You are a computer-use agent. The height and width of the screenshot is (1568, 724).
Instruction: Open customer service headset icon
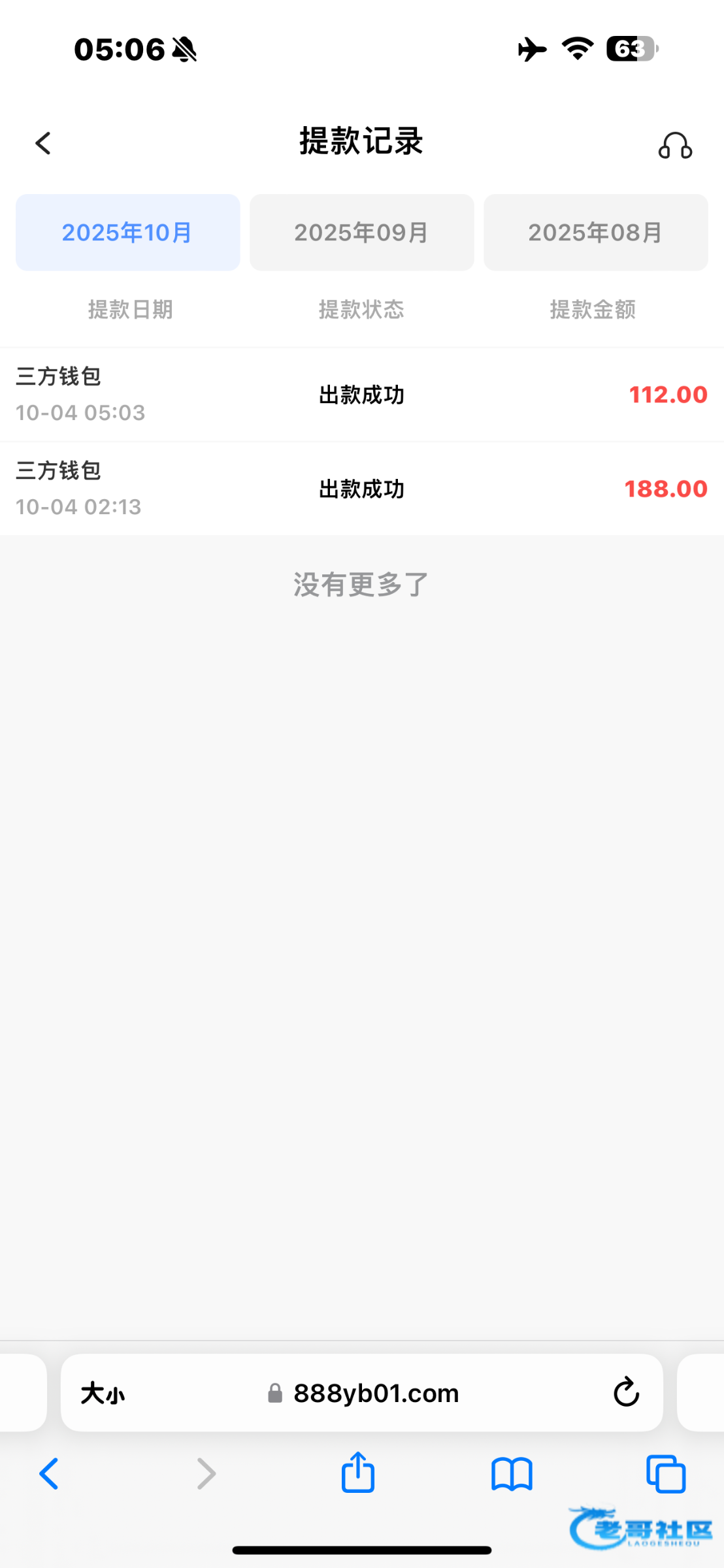pyautogui.click(x=675, y=145)
